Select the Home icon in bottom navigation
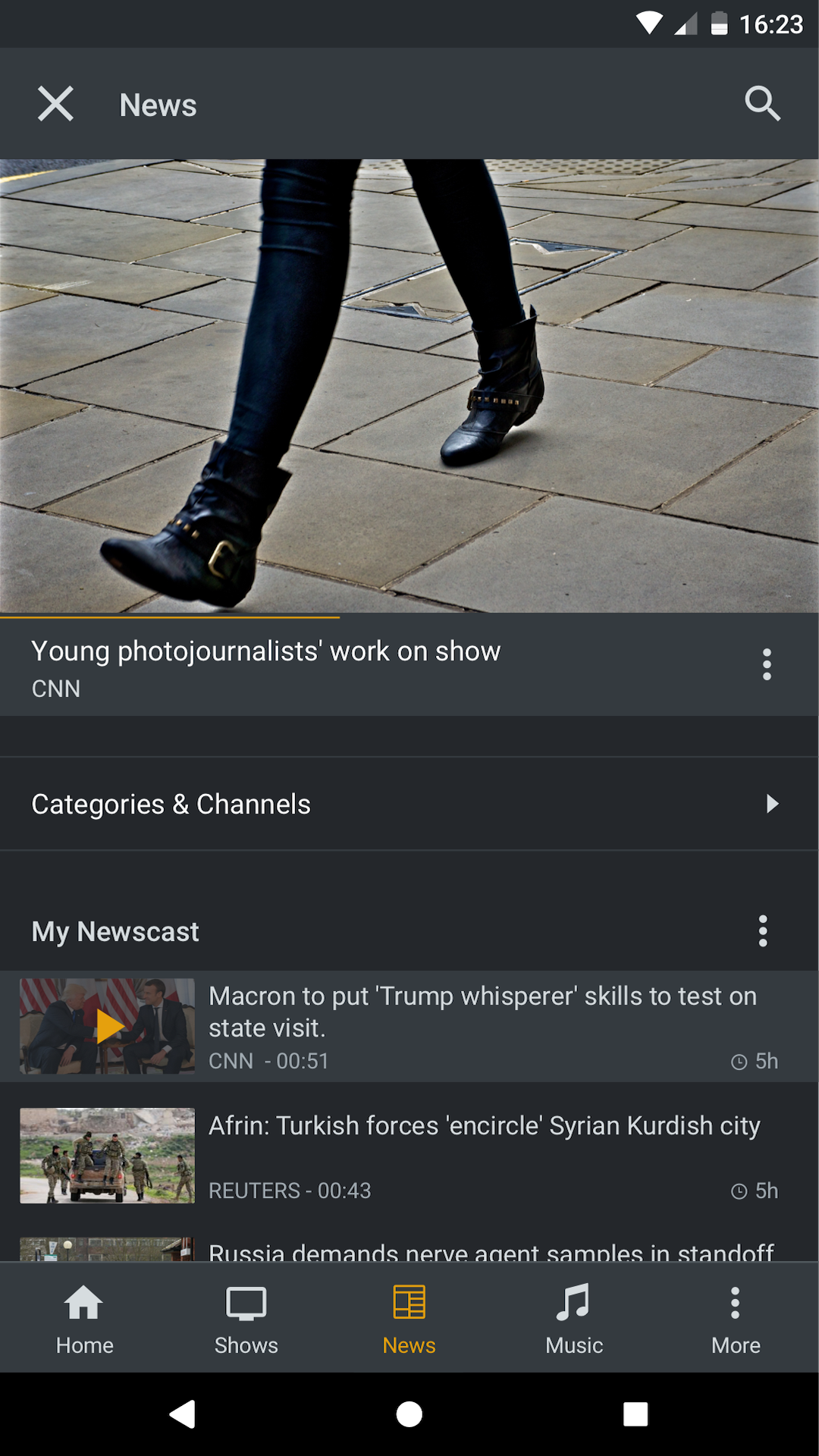The image size is (819, 1456). [x=84, y=1301]
